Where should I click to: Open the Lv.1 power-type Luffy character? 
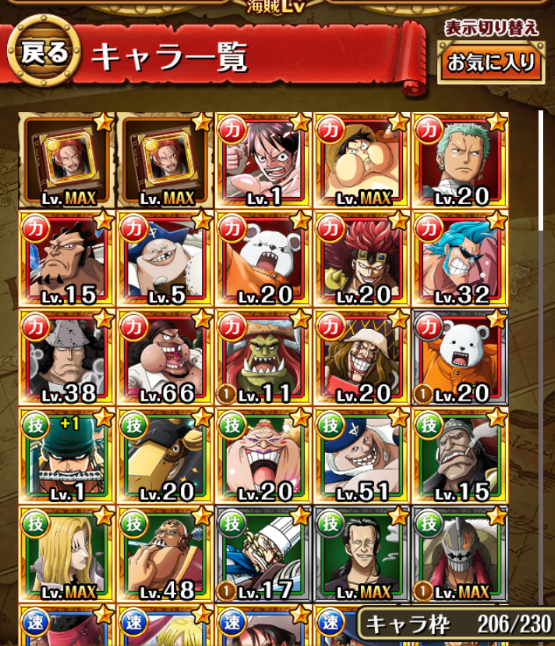point(263,160)
